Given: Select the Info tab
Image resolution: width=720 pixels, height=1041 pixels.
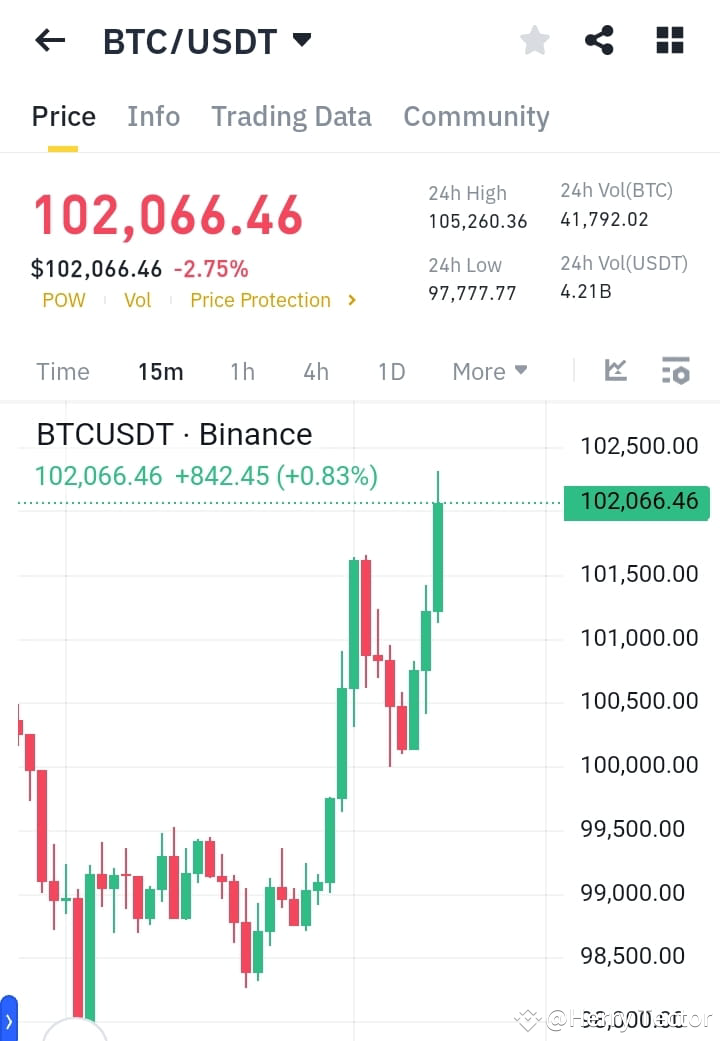Looking at the screenshot, I should coord(153,116).
